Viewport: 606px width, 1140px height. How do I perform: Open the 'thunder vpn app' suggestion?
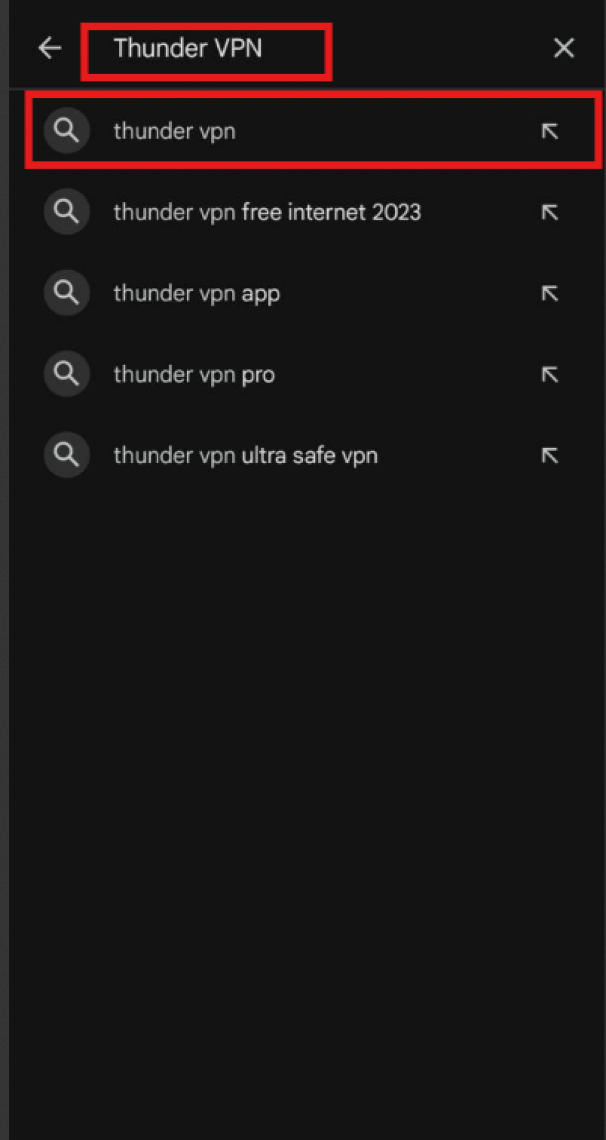196,293
